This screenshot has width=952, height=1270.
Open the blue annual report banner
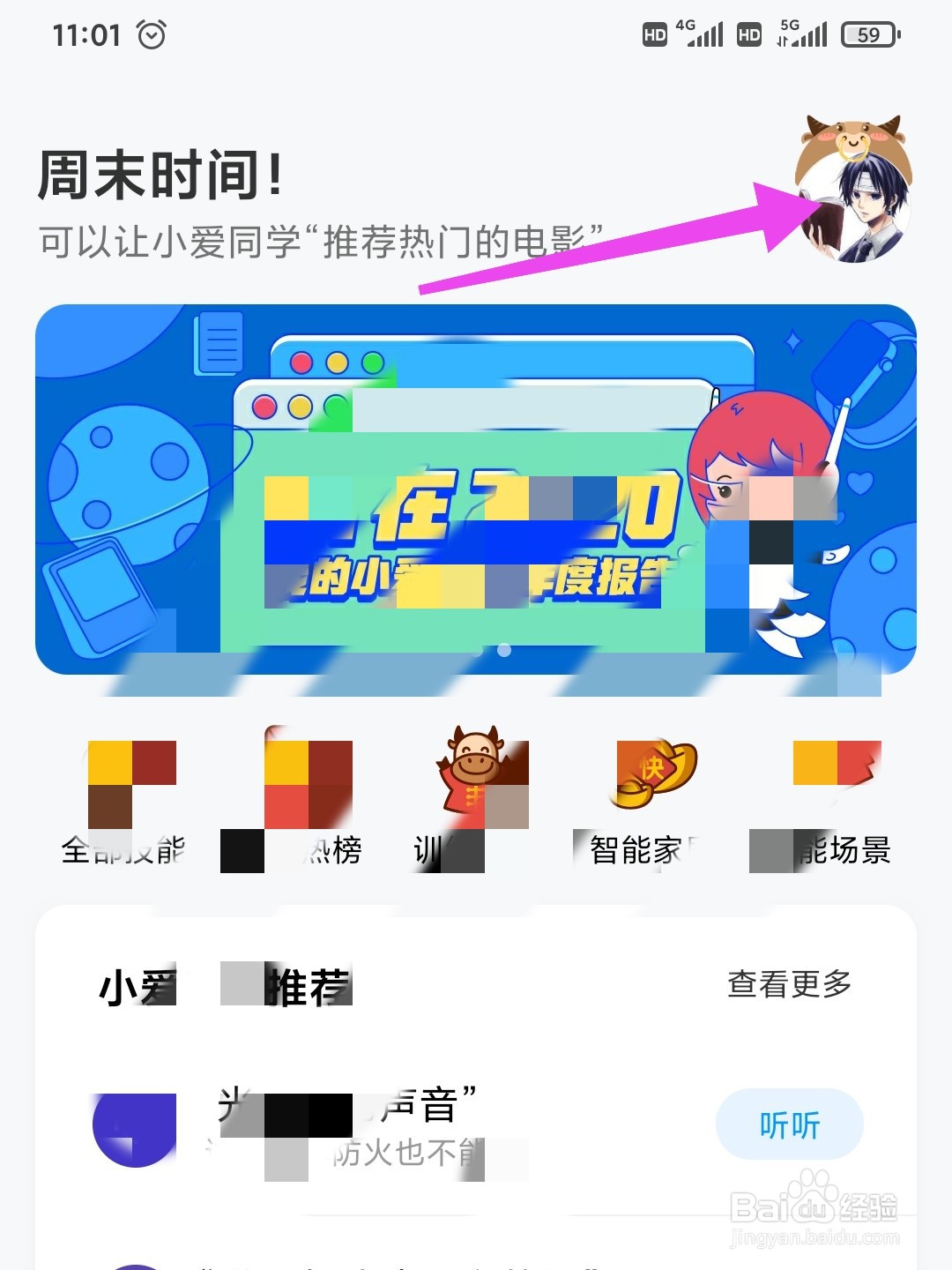pos(476,494)
